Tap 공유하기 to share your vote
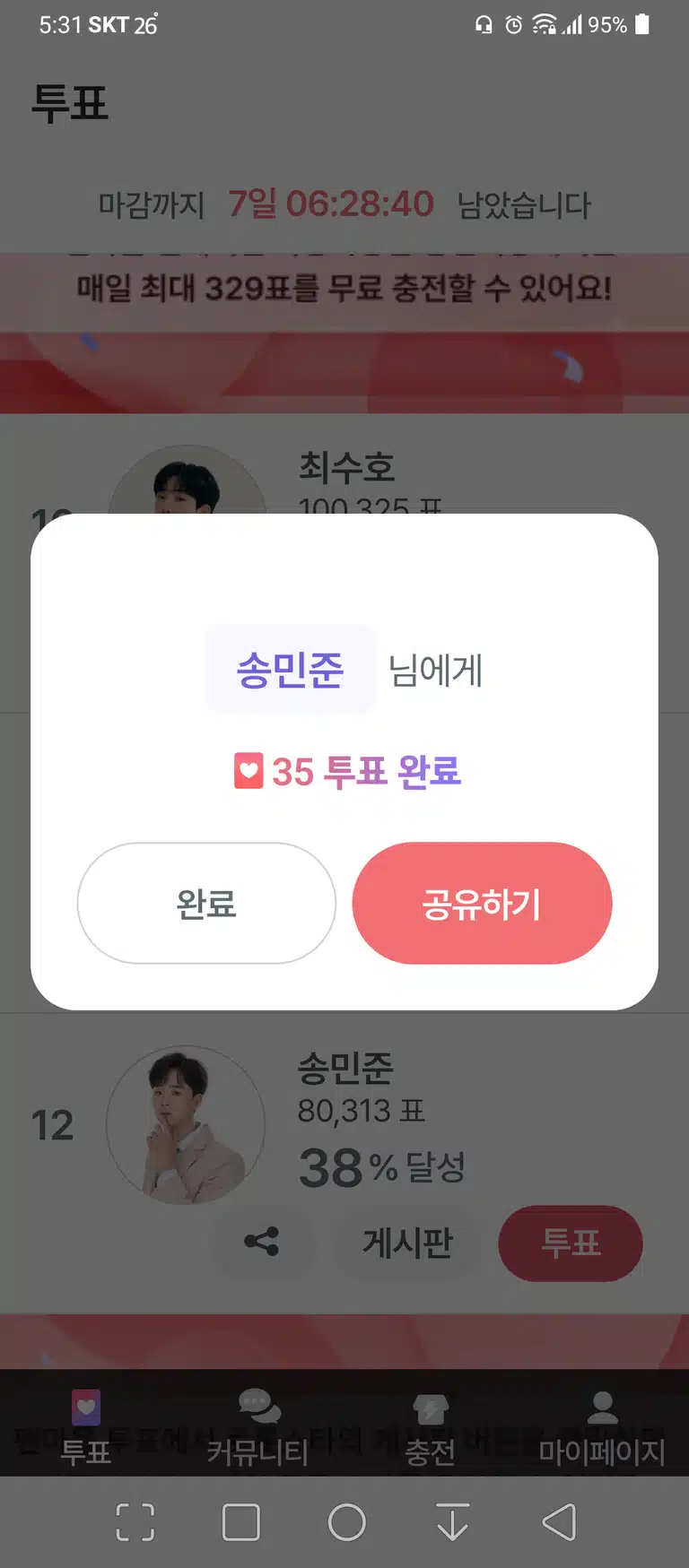This screenshot has height=1568, width=689. click(482, 903)
